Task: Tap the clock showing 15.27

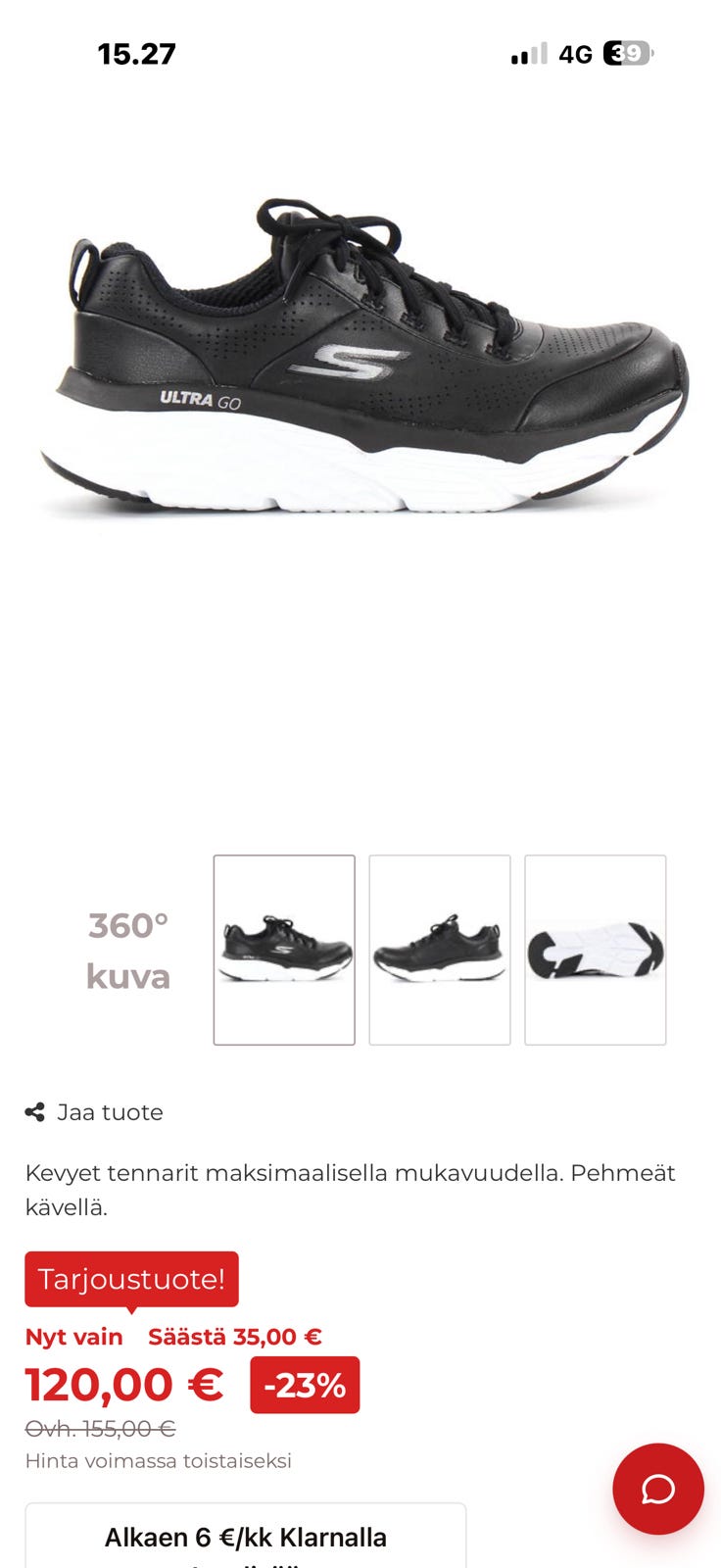Action: coord(137,54)
